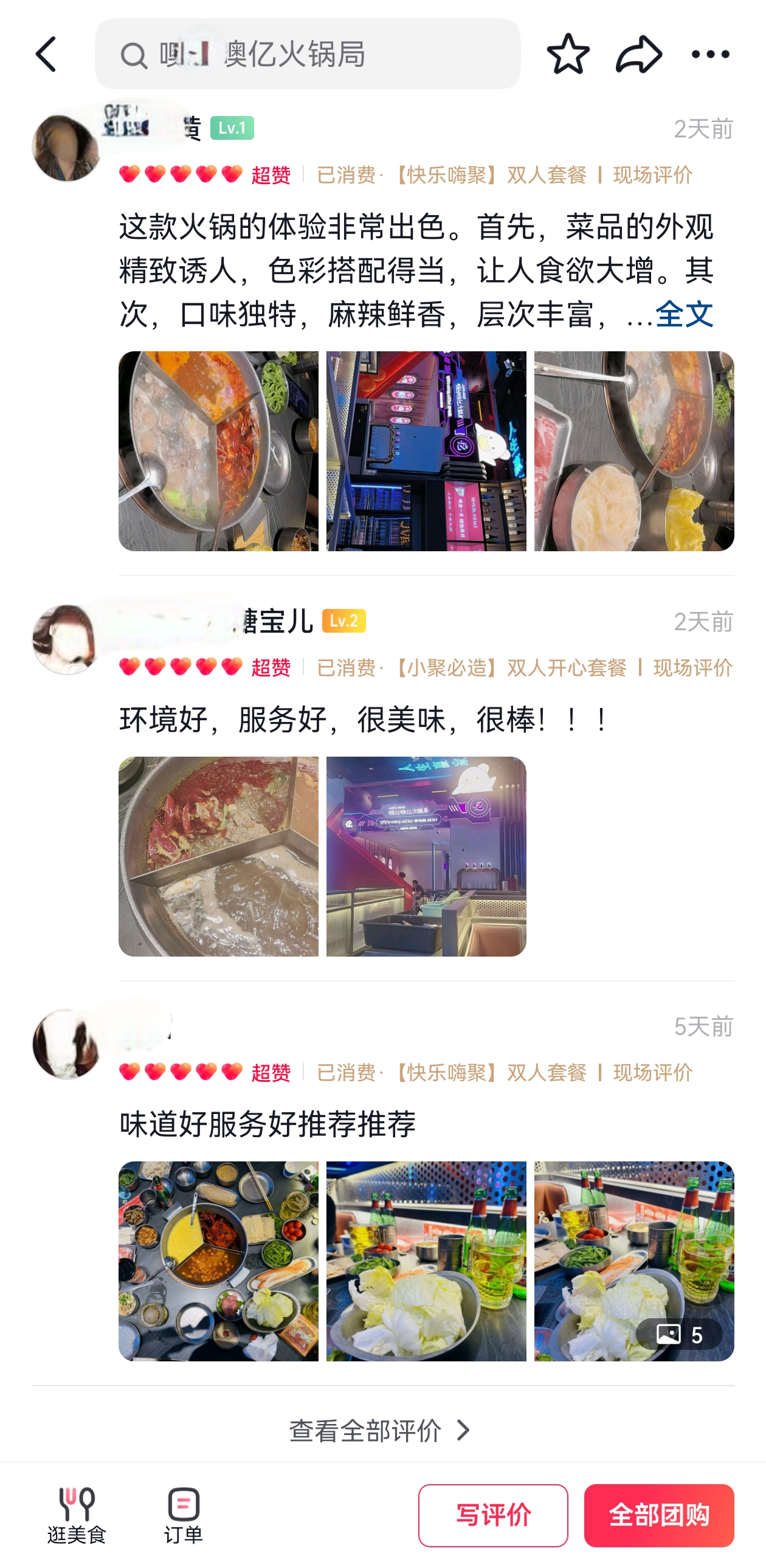Viewport: 766px width, 1568px height.
Task: View the first hotpot photo in Lv.1 review
Action: [218, 451]
